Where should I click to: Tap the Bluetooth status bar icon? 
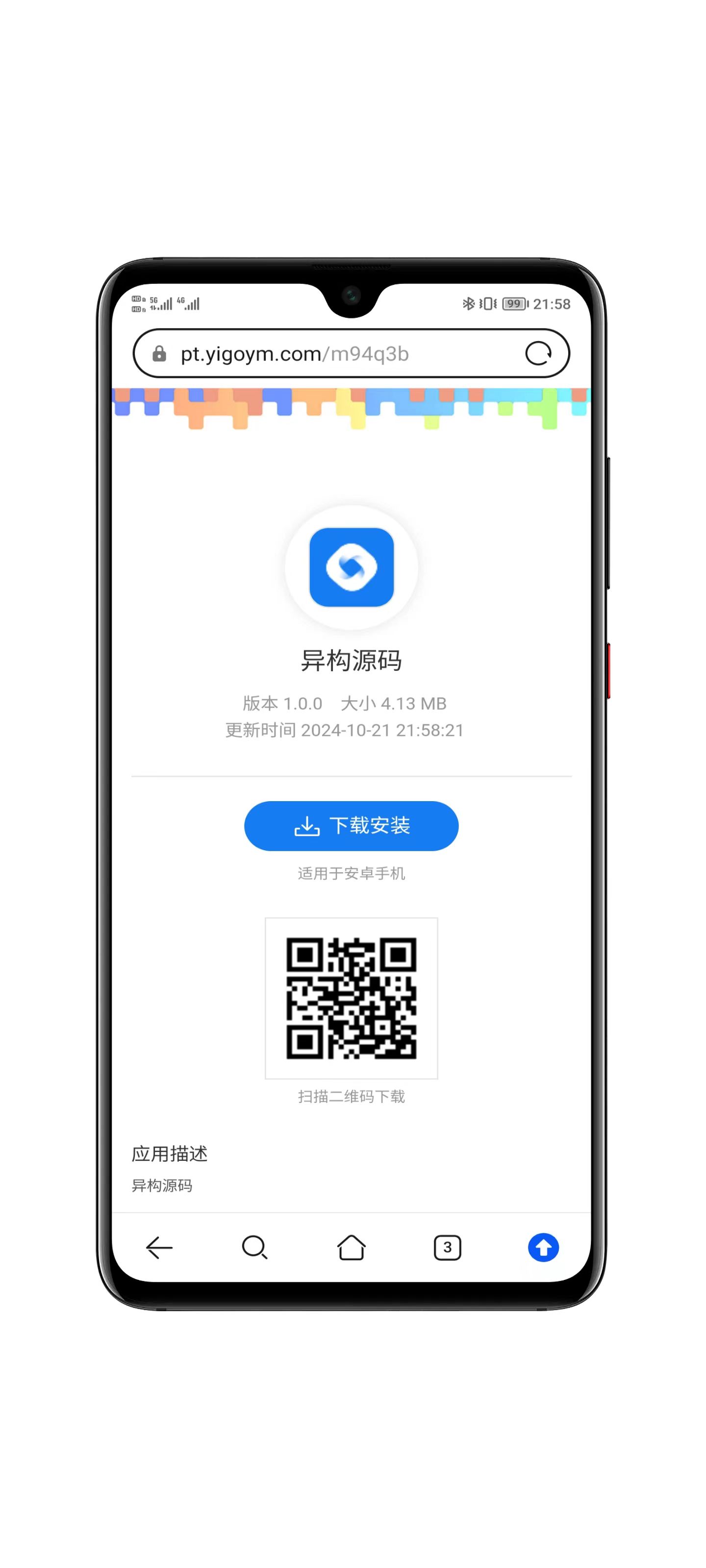tap(470, 303)
